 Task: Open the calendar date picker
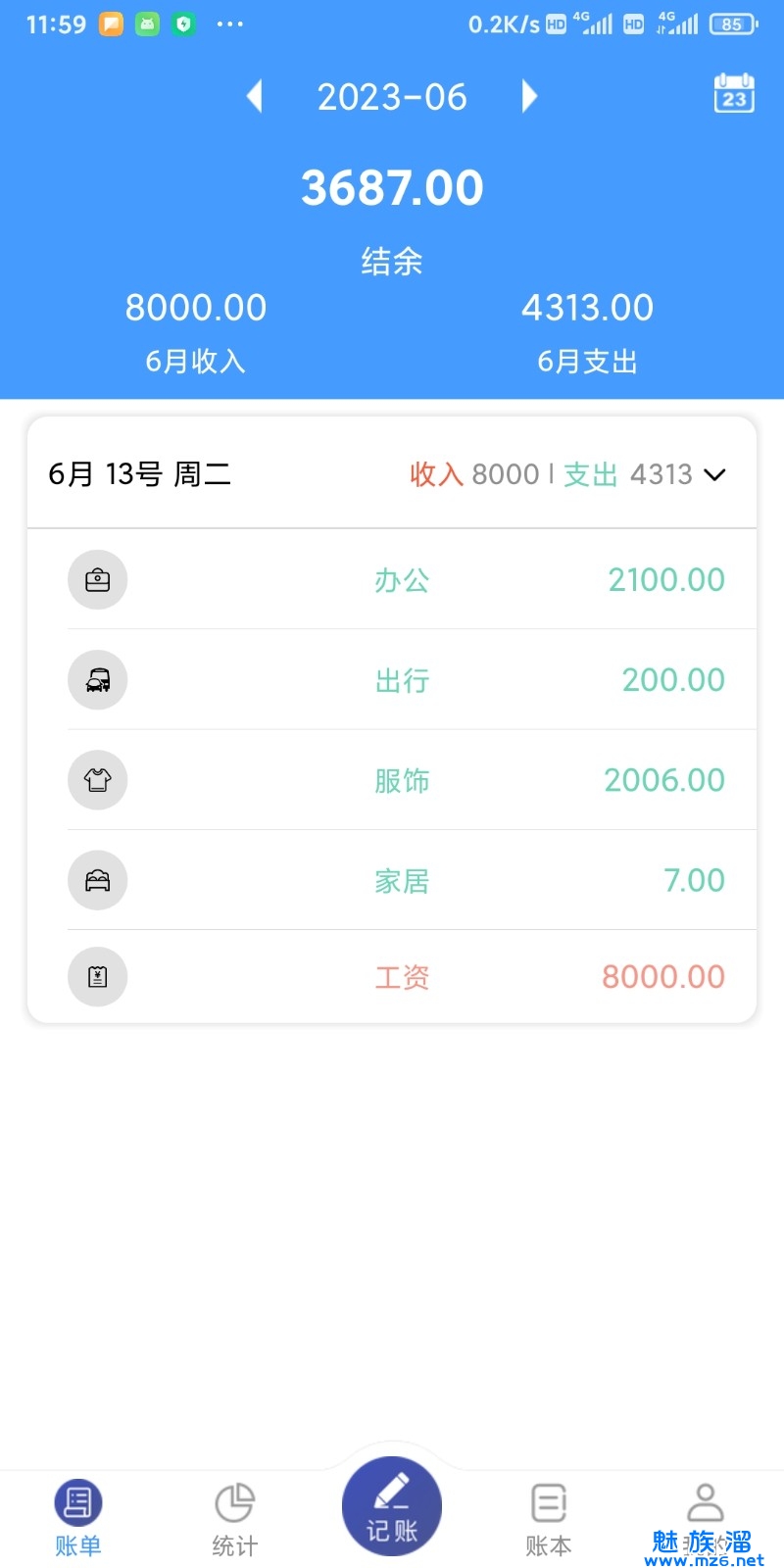point(733,94)
